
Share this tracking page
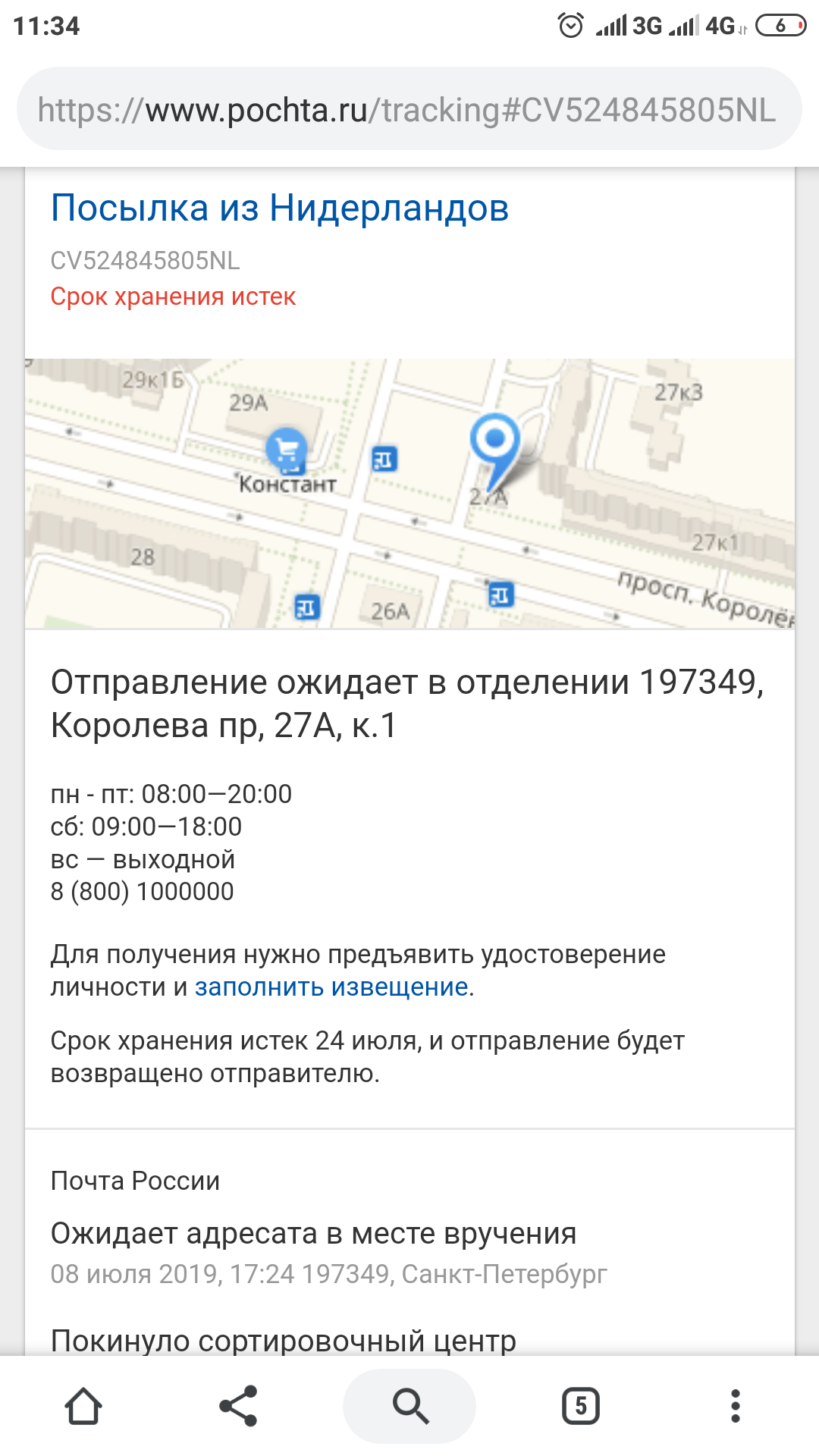tap(239, 1406)
